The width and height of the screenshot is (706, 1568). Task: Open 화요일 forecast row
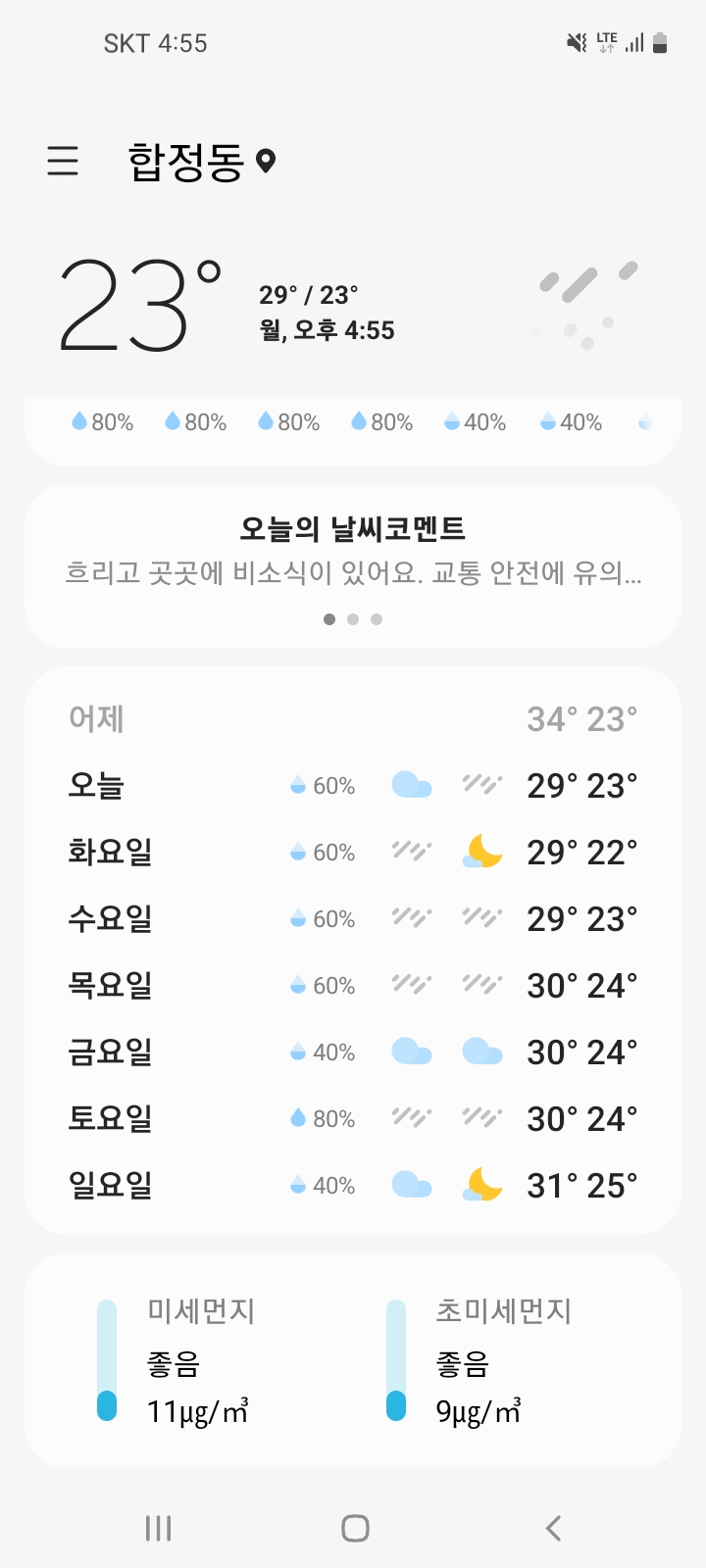(353, 852)
